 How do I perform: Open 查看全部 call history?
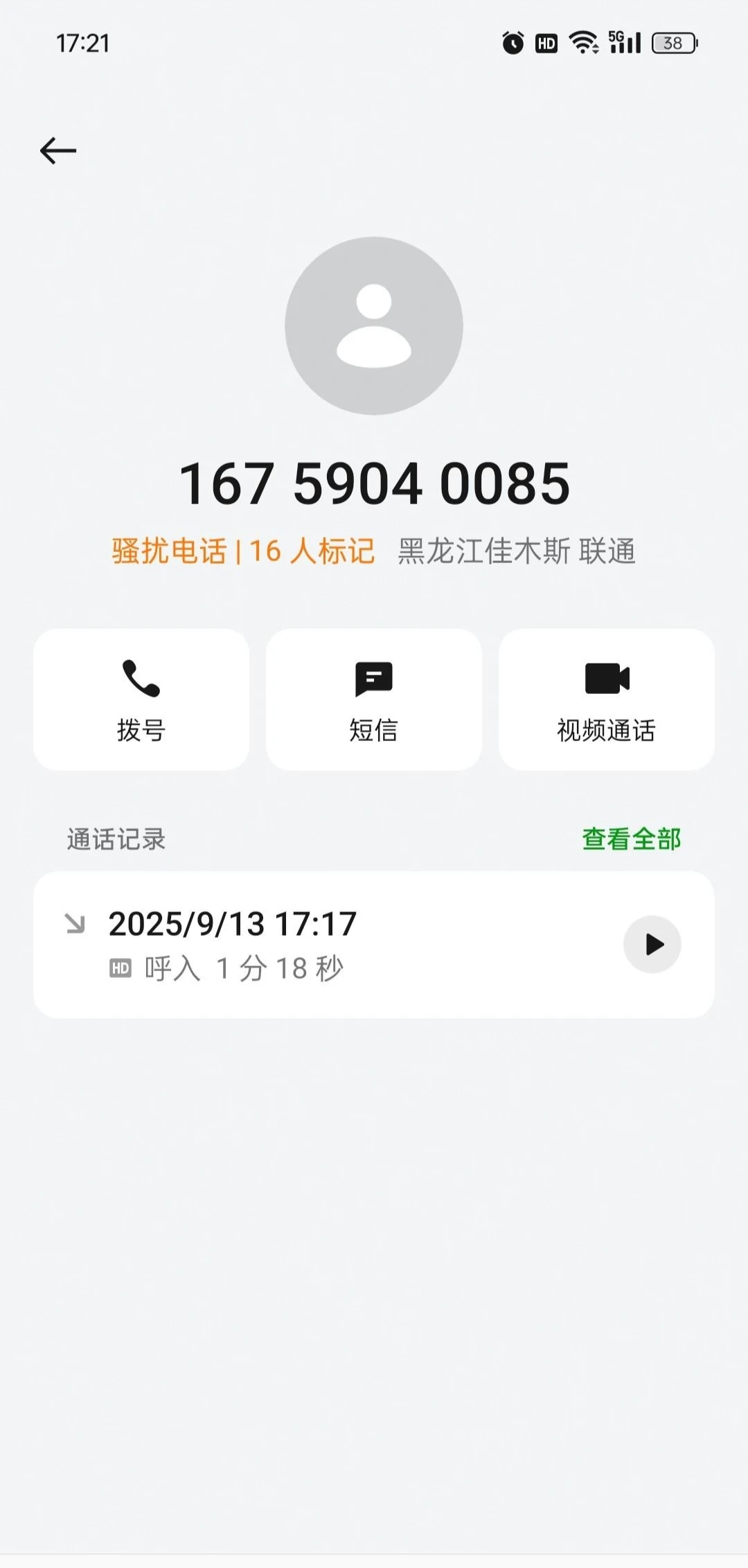[x=632, y=839]
